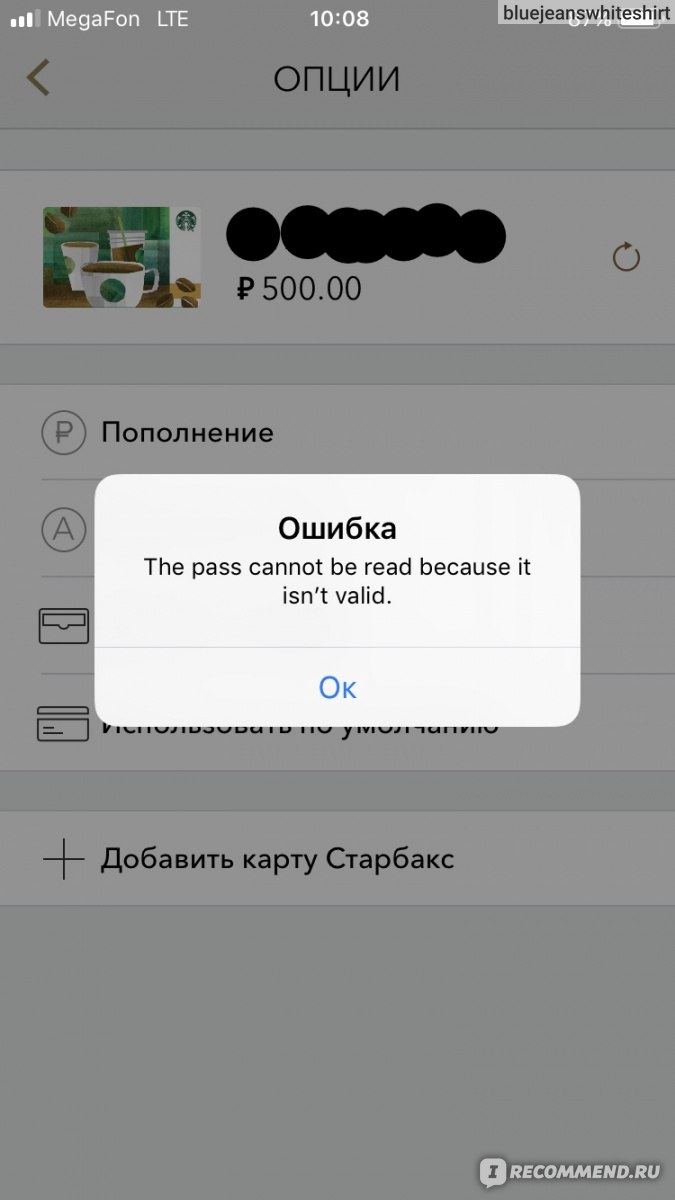The height and width of the screenshot is (1200, 675).
Task: Open the Пополнение row
Action: pyautogui.click(x=337, y=433)
